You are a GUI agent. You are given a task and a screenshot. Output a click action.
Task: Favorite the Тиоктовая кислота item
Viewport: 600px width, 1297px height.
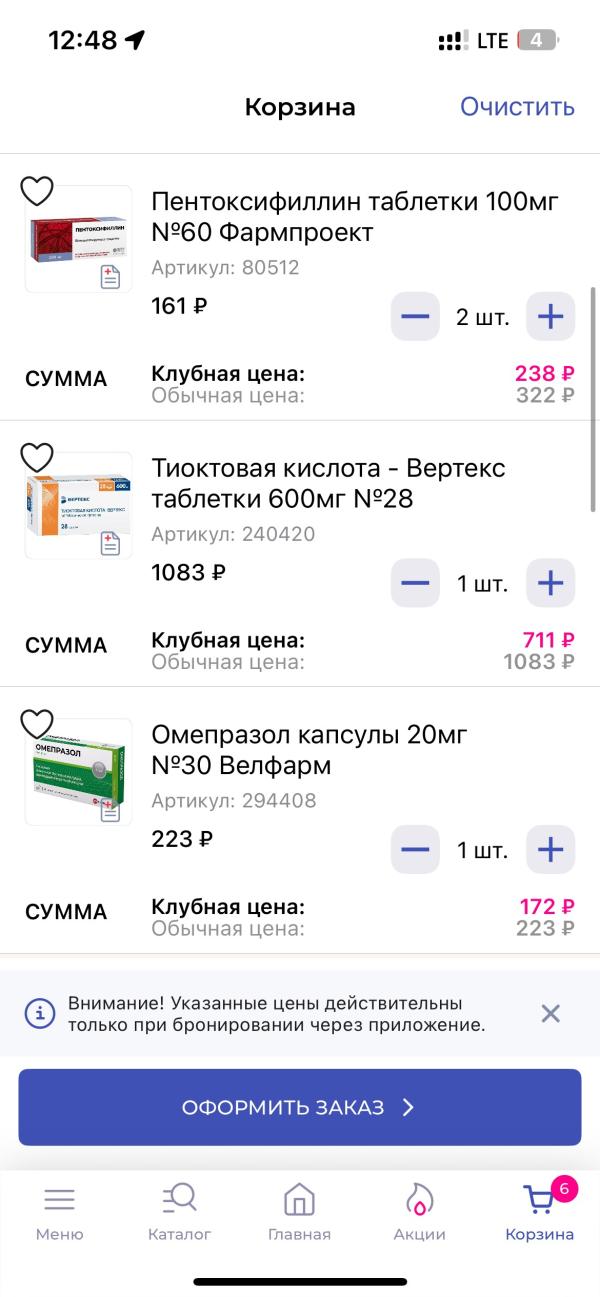coord(37,457)
